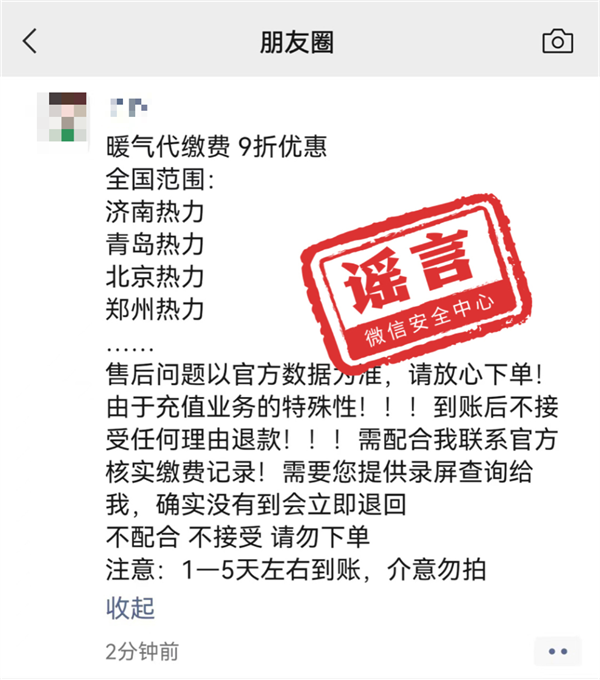The height and width of the screenshot is (680, 600).
Task: Open the poster's profile avatar
Action: click(61, 118)
